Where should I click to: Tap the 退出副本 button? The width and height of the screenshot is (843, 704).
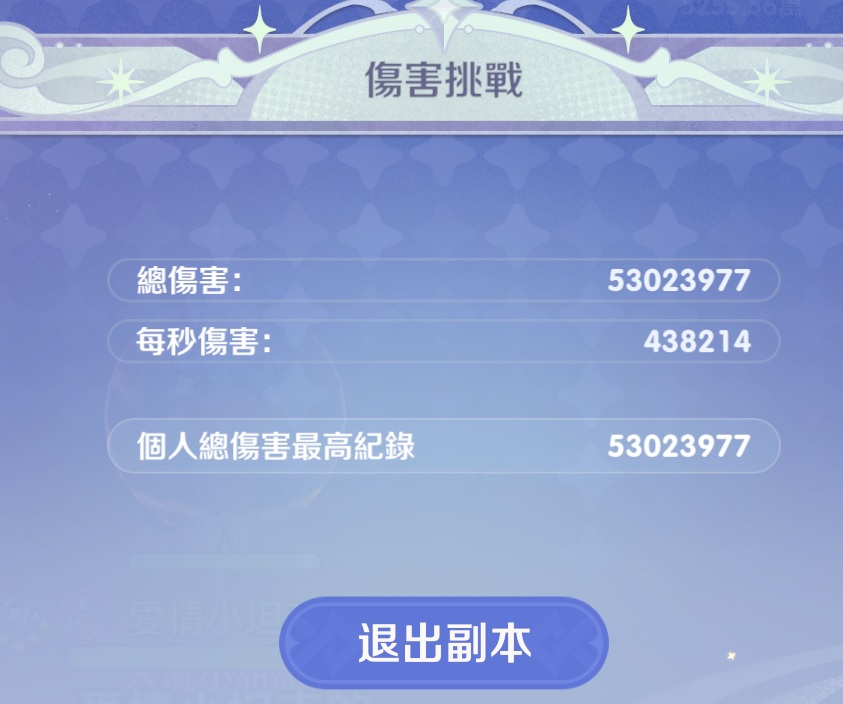pos(444,644)
